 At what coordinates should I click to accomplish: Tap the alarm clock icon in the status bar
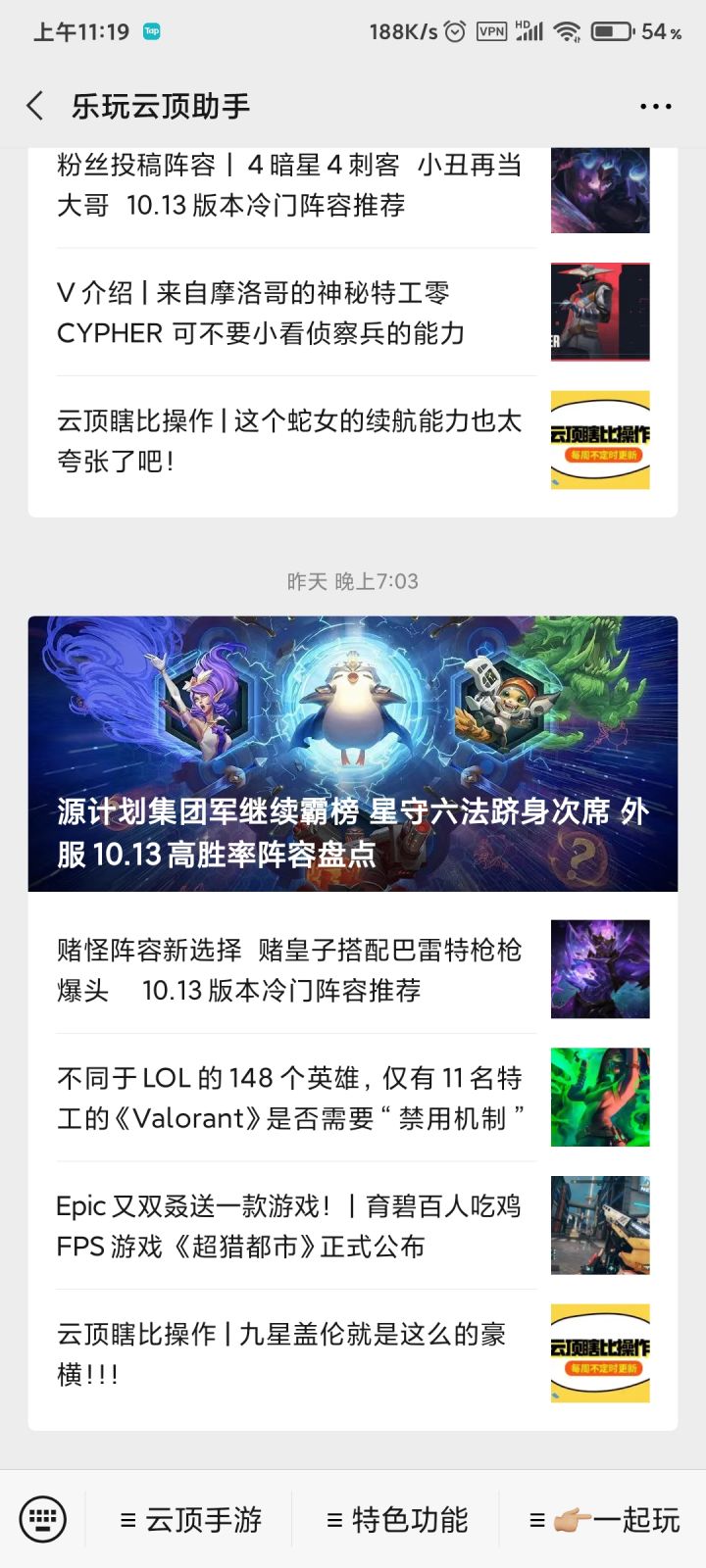click(452, 30)
